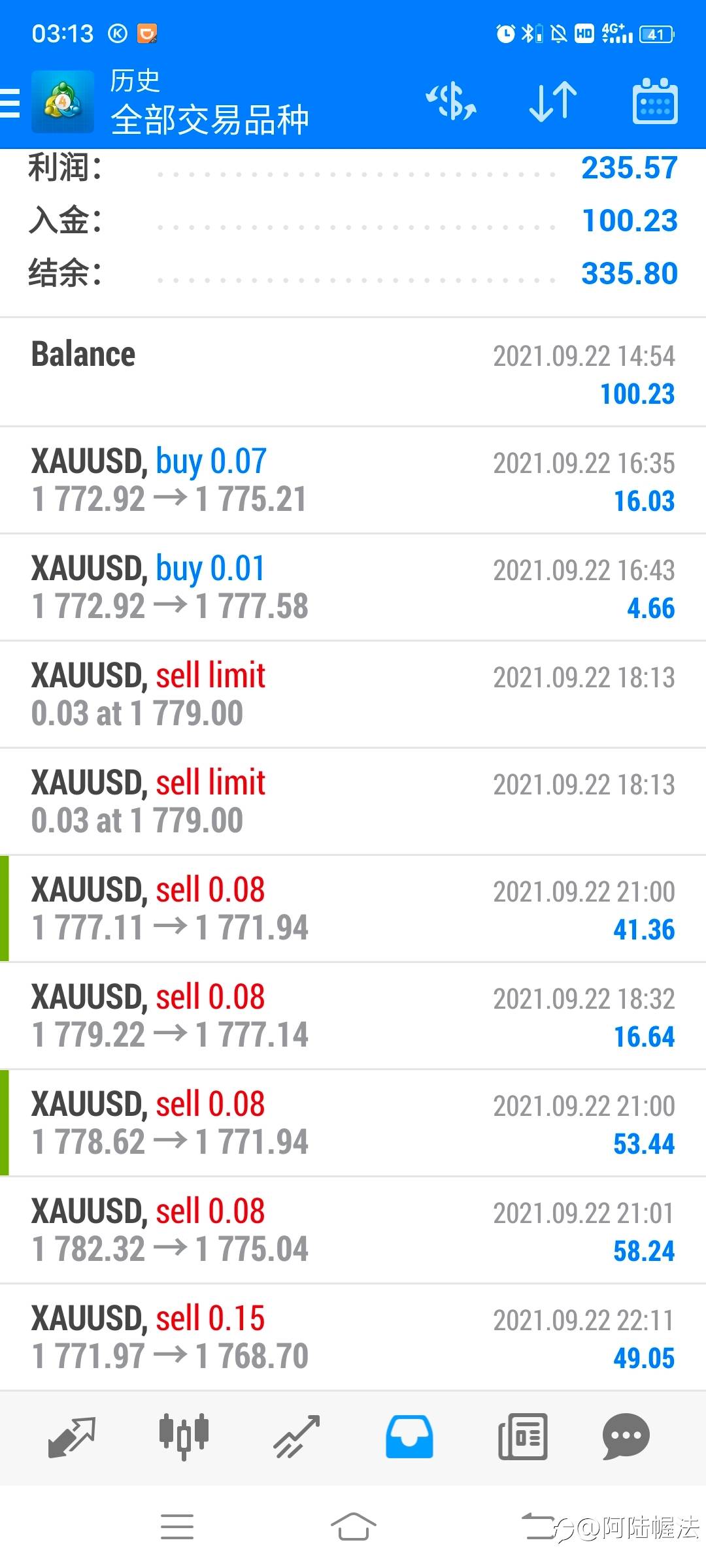Show sell 0.08 trade with 58.24 profit
Viewport: 706px width, 1568px height.
click(353, 1230)
